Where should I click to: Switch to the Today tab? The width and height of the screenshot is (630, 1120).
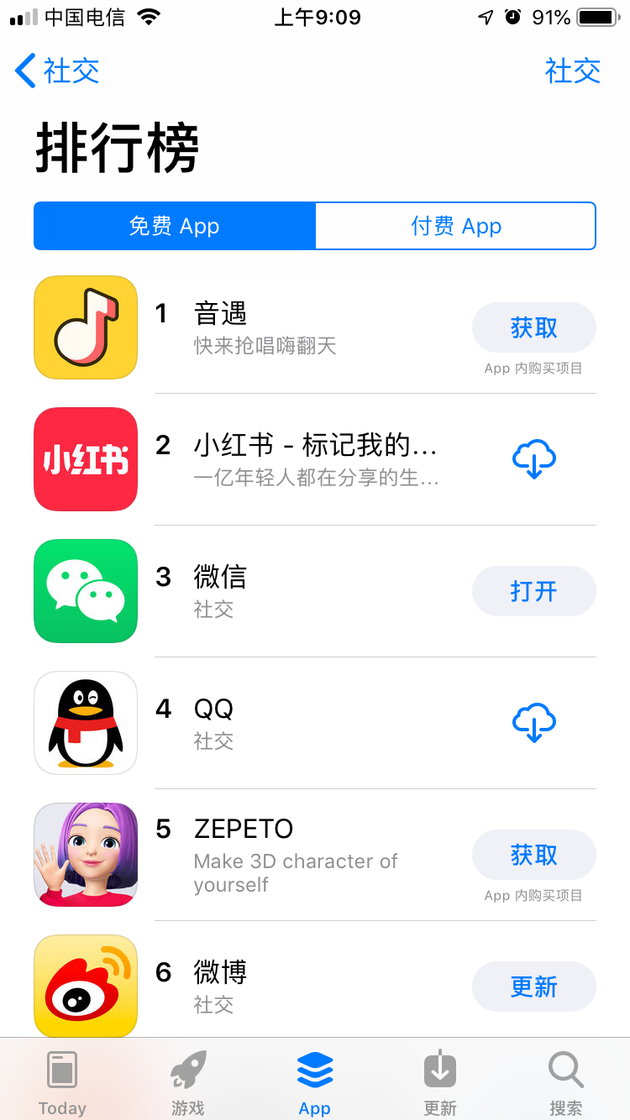click(62, 1081)
